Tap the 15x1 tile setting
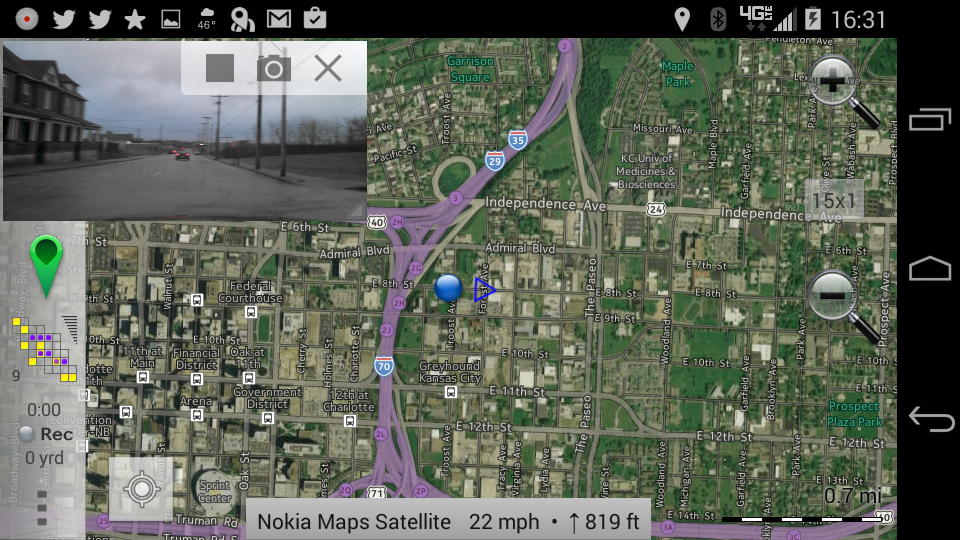Screen dimensions: 960x540 coord(834,200)
